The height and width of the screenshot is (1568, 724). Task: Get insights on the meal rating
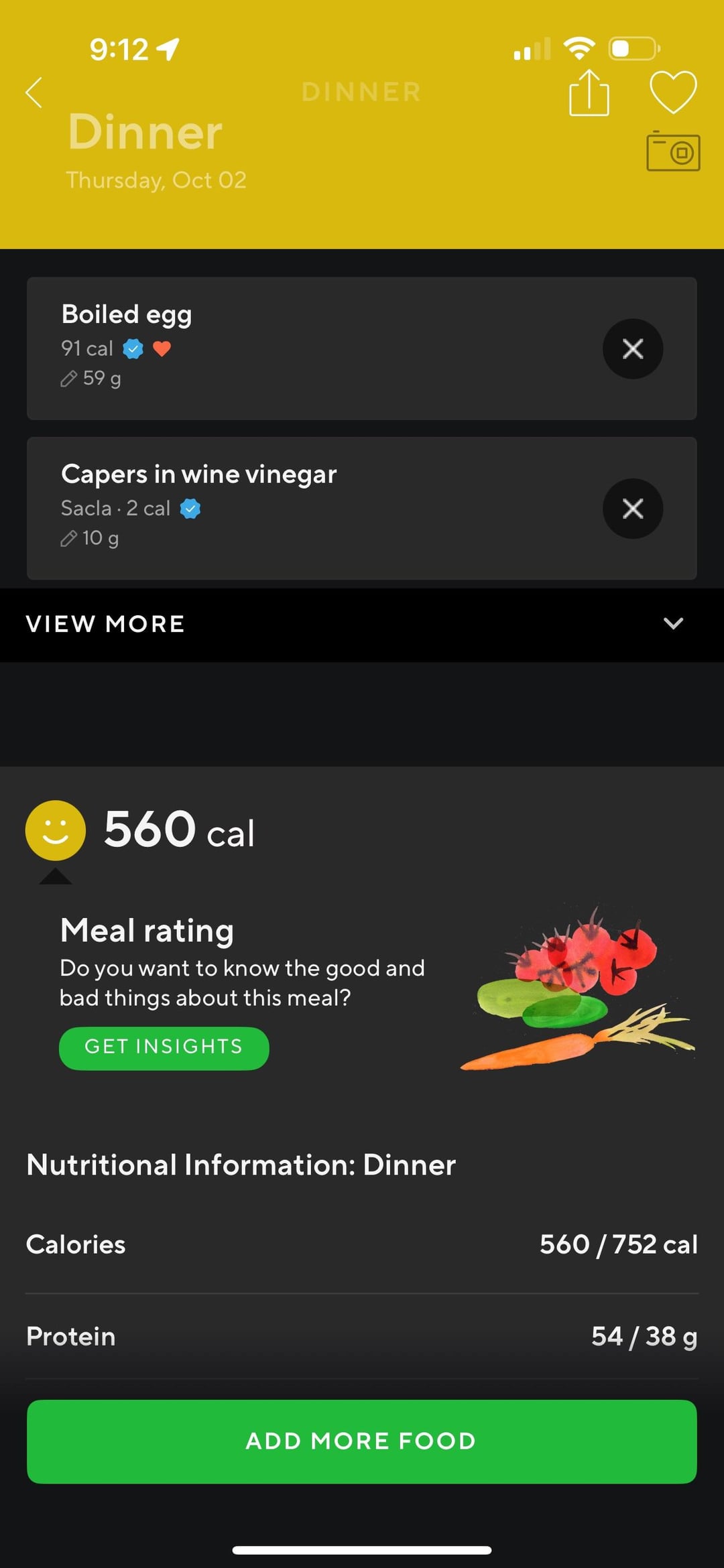coord(164,1047)
